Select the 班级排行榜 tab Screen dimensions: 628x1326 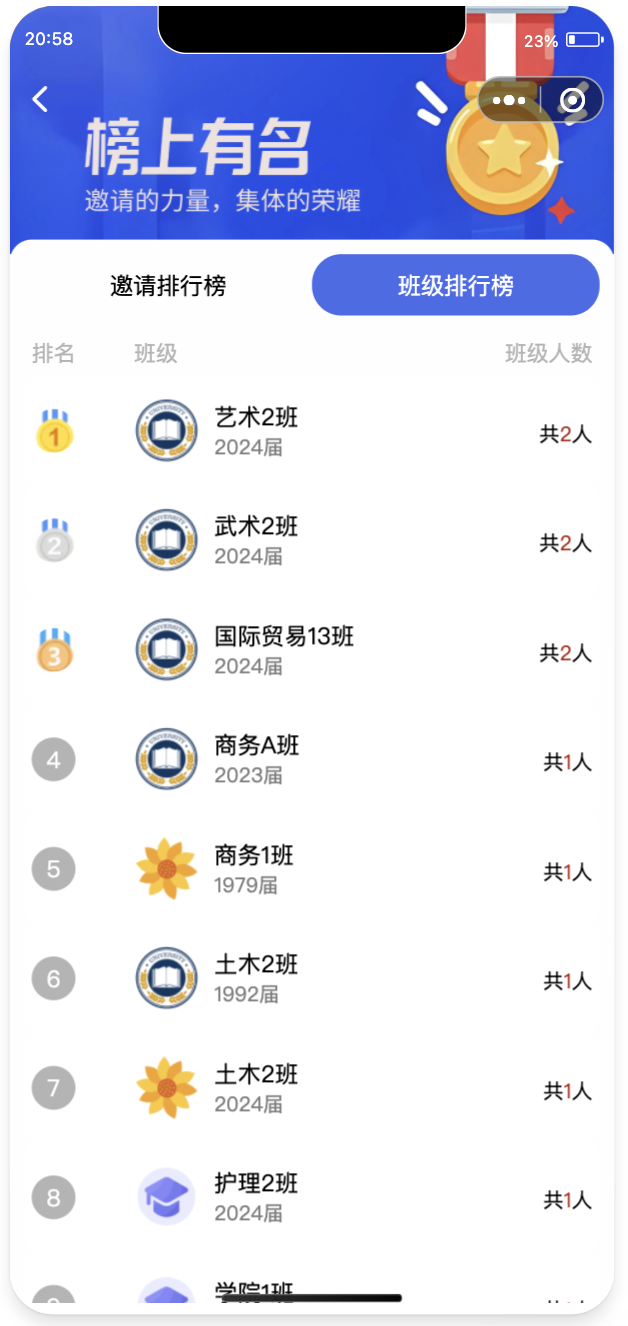coord(456,286)
